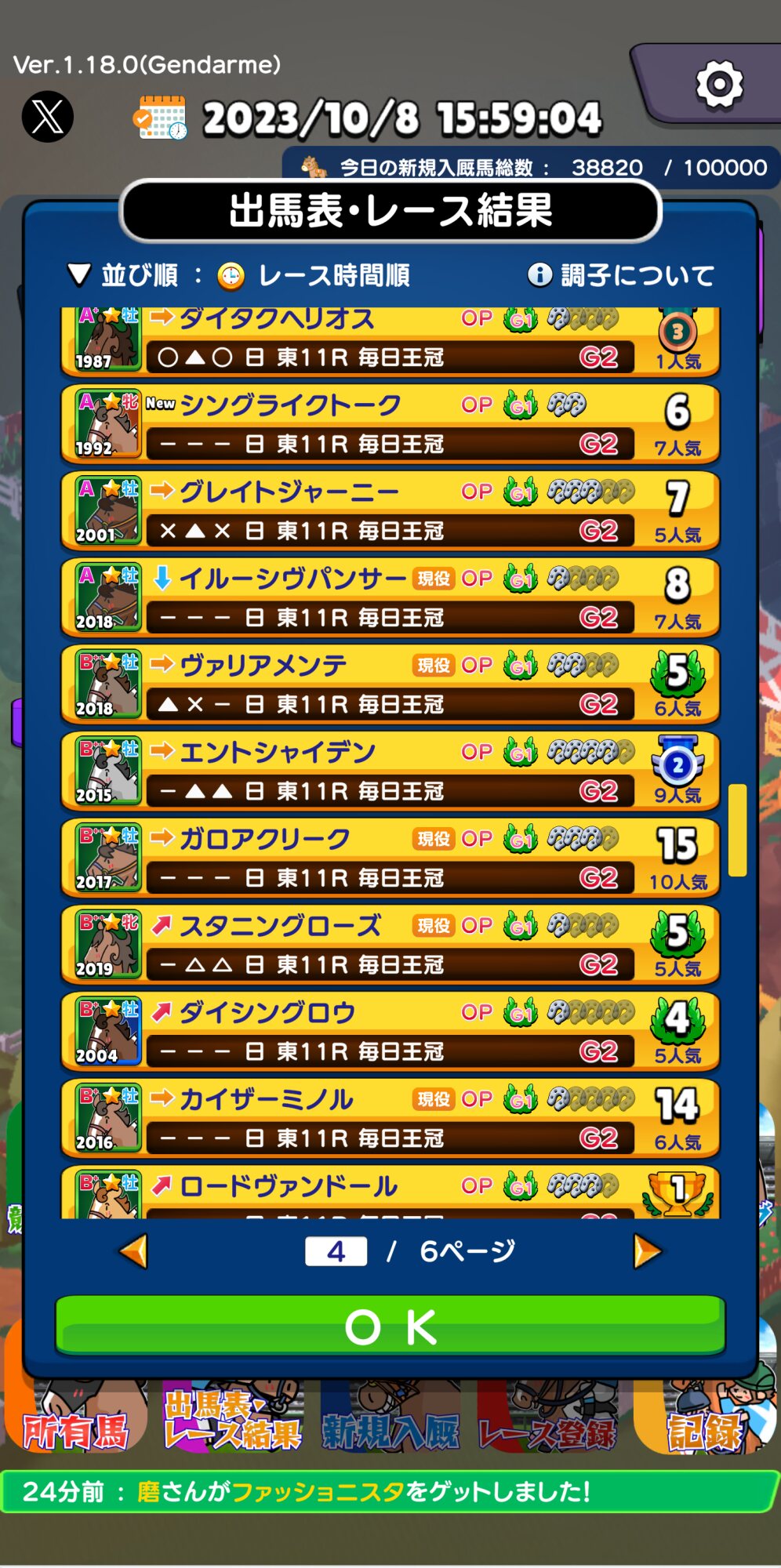Confirm with the green OK button
The height and width of the screenshot is (1568, 781).
pos(390,1327)
